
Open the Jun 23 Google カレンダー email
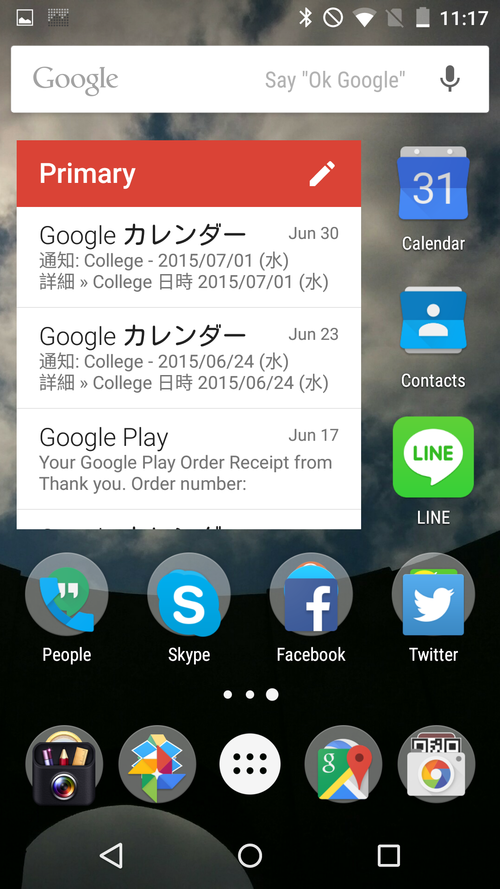[x=189, y=358]
